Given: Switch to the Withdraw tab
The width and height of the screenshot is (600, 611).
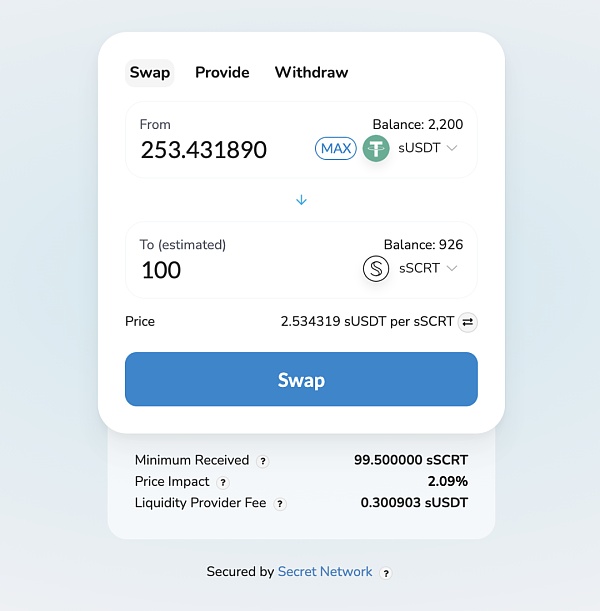Looking at the screenshot, I should pyautogui.click(x=311, y=72).
